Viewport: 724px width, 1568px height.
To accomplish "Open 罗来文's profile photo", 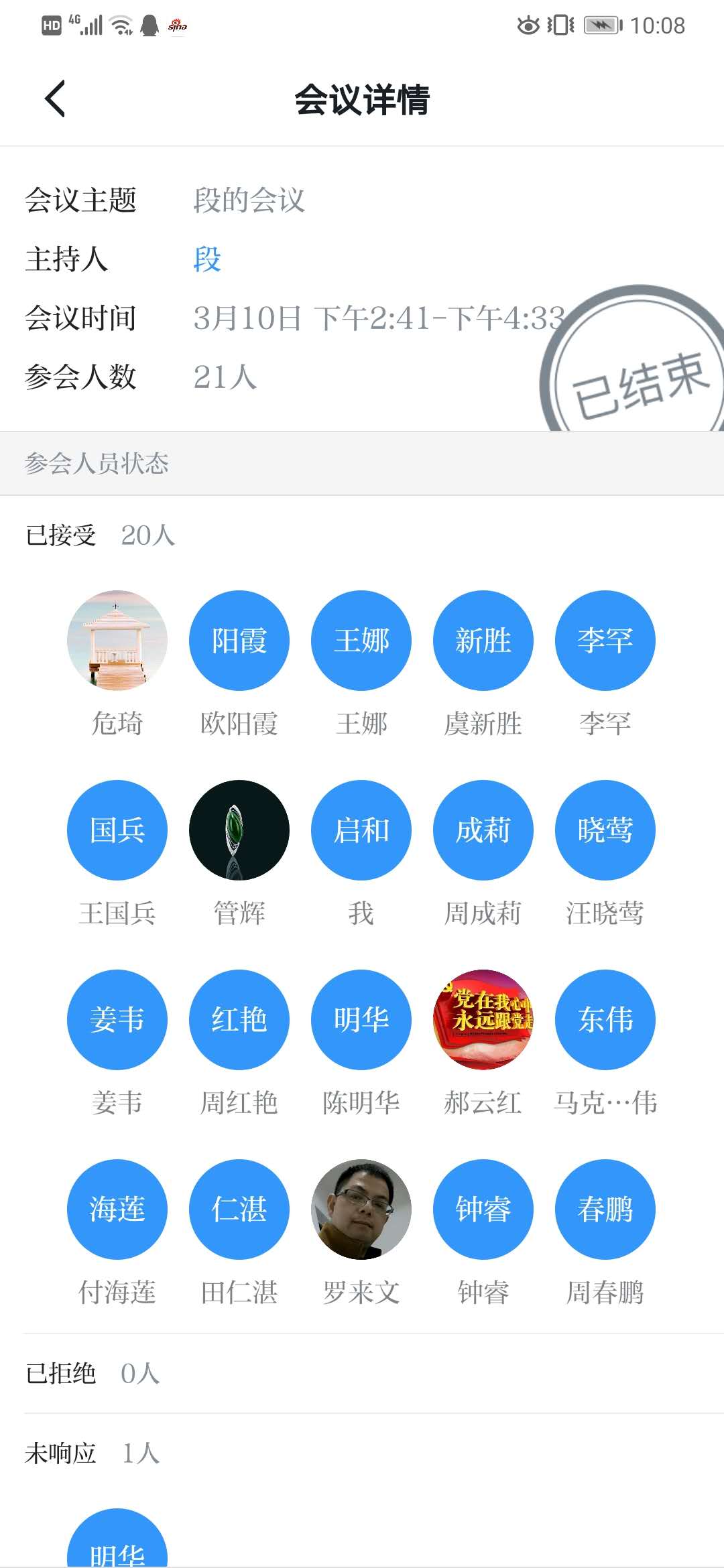I will click(361, 1210).
